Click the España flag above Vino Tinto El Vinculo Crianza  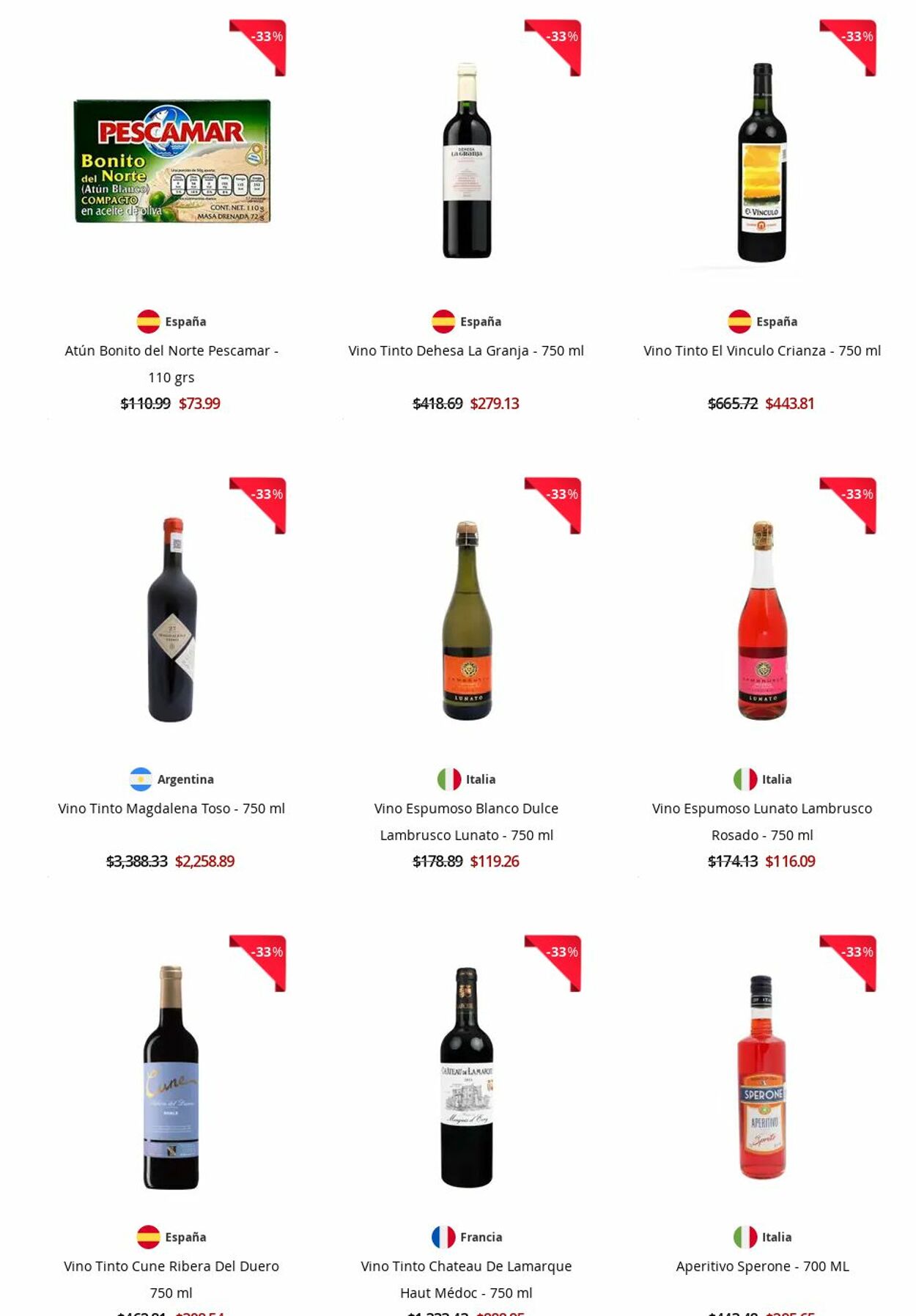click(x=737, y=320)
